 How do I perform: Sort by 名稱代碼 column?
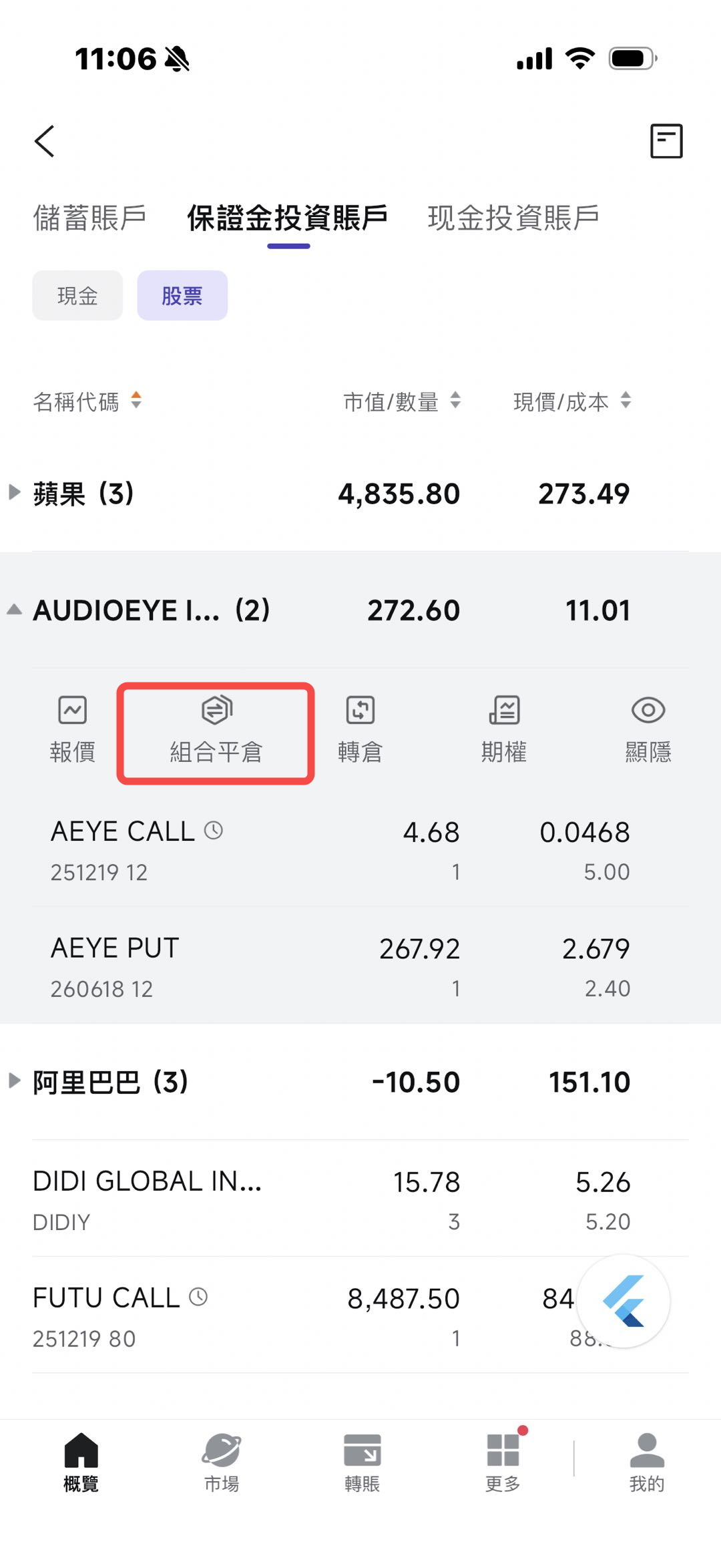pos(87,401)
